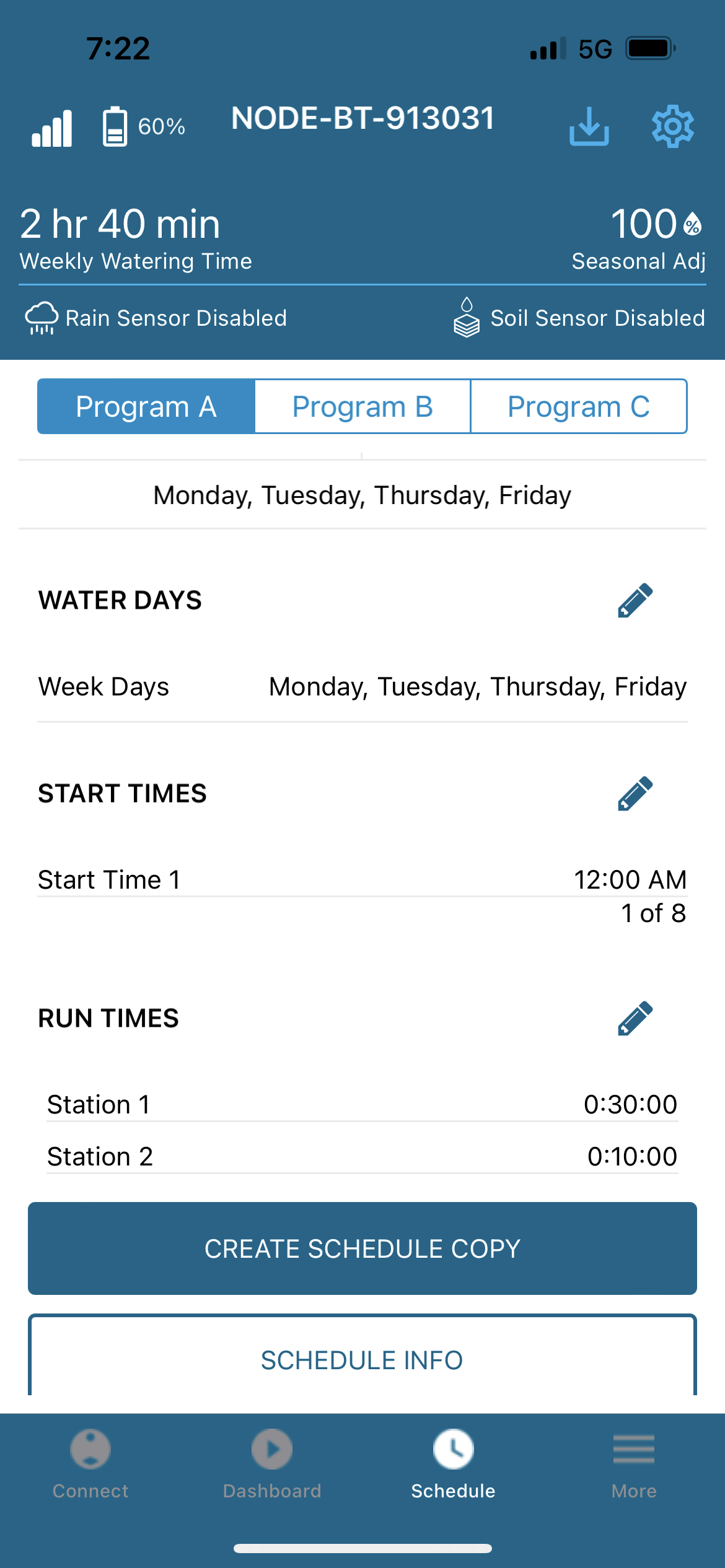Image resolution: width=725 pixels, height=1568 pixels.
Task: Open the Dashboard tab
Action: coord(272,1465)
